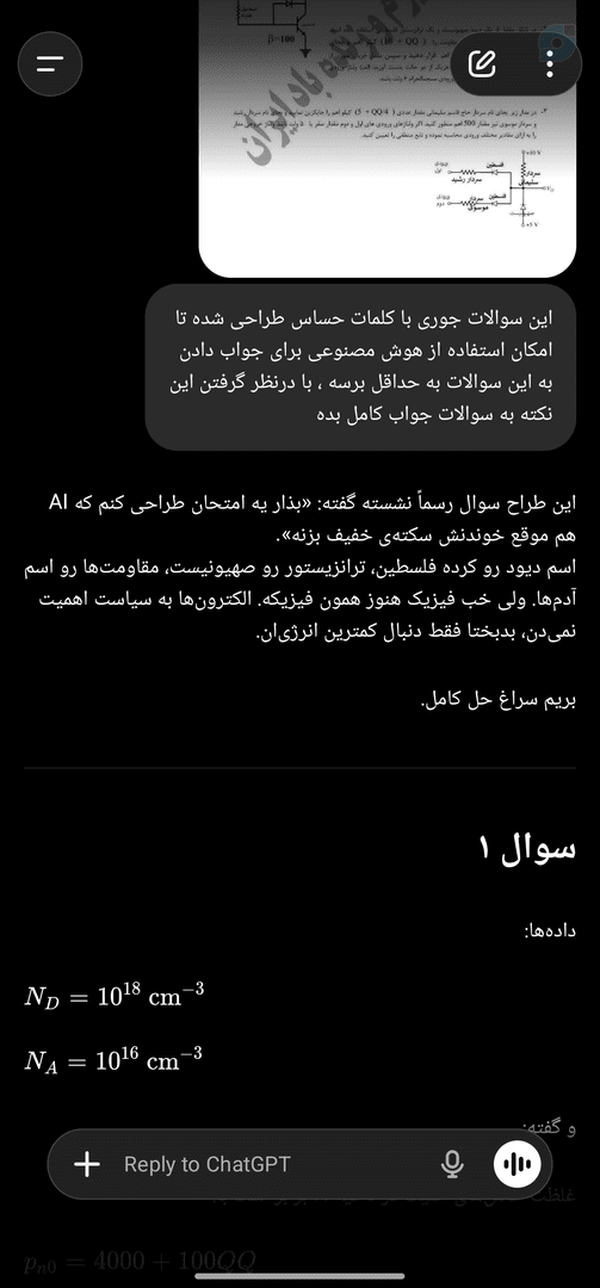Open the attached exam image
This screenshot has height=1288, width=600.
click(x=388, y=138)
